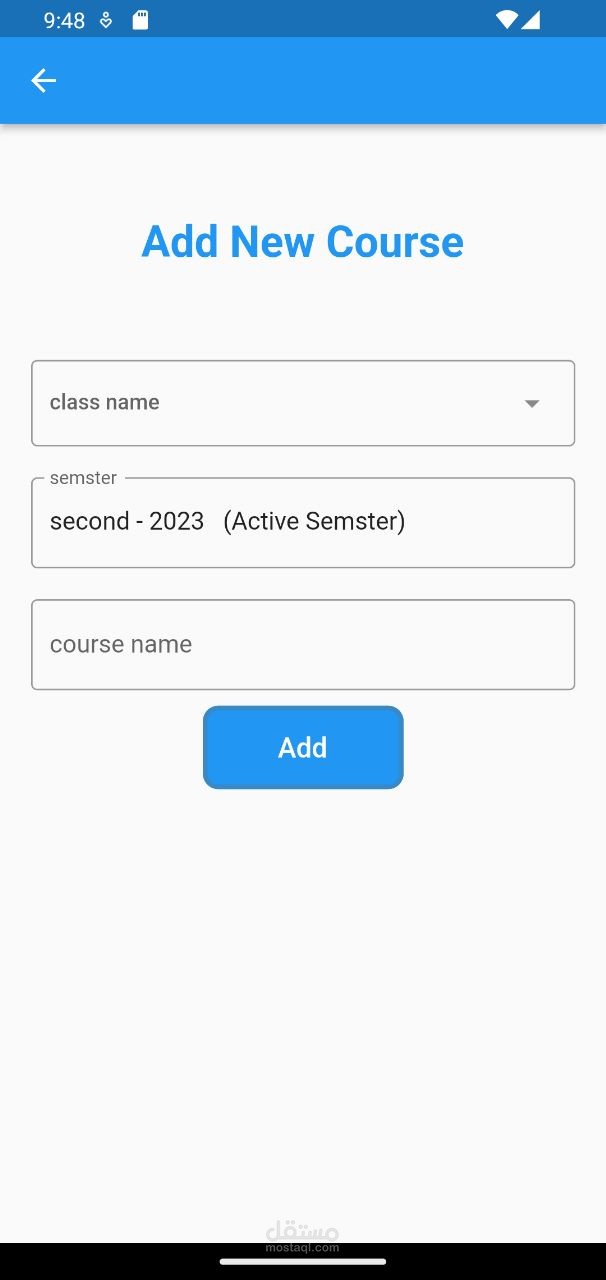606x1280 pixels.
Task: Focus the course name field
Action: [x=302, y=645]
